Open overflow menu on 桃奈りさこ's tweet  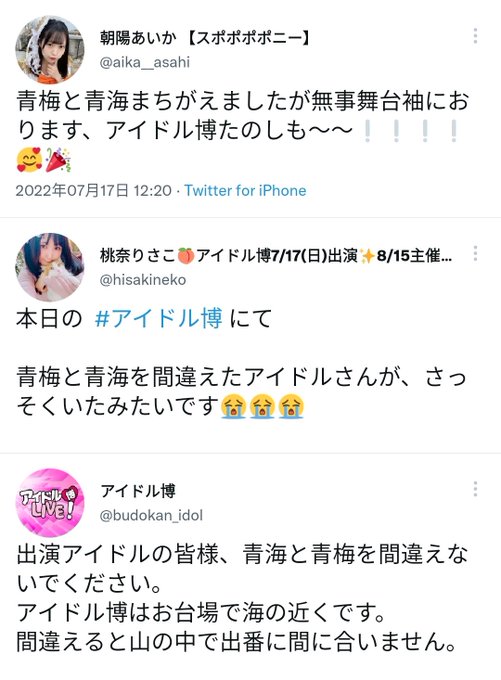pyautogui.click(x=475, y=253)
